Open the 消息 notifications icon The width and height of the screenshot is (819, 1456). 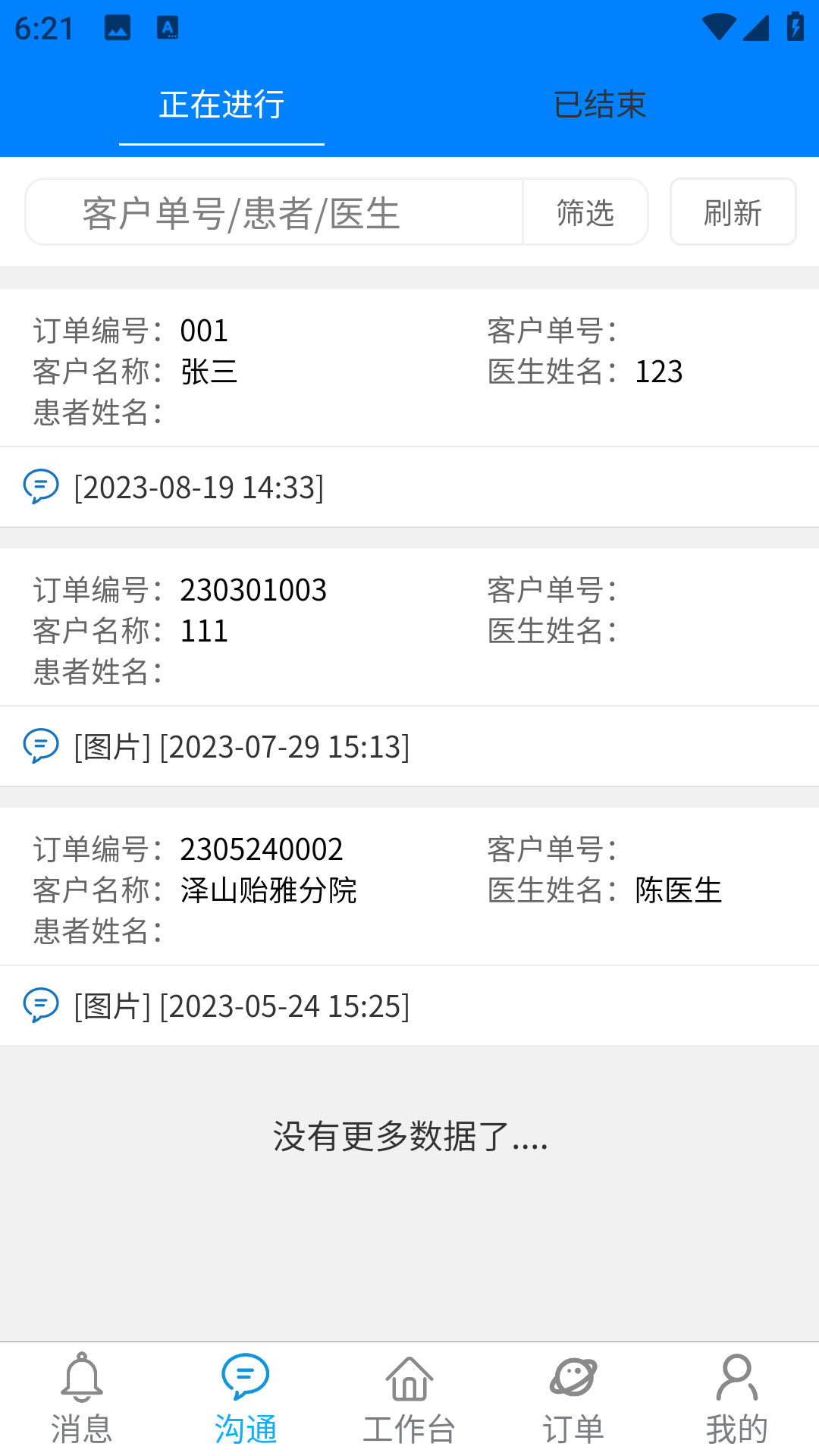[x=81, y=1399]
